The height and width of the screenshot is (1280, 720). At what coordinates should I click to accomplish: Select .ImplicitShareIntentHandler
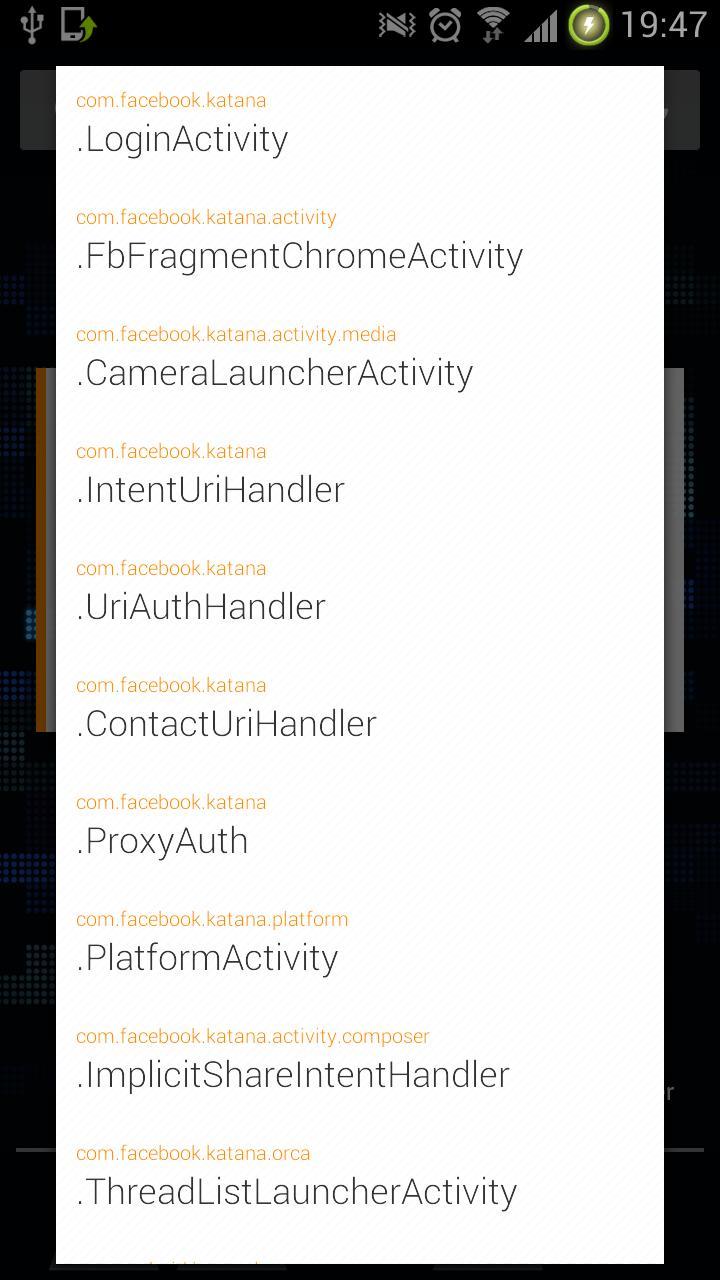pos(360,1061)
